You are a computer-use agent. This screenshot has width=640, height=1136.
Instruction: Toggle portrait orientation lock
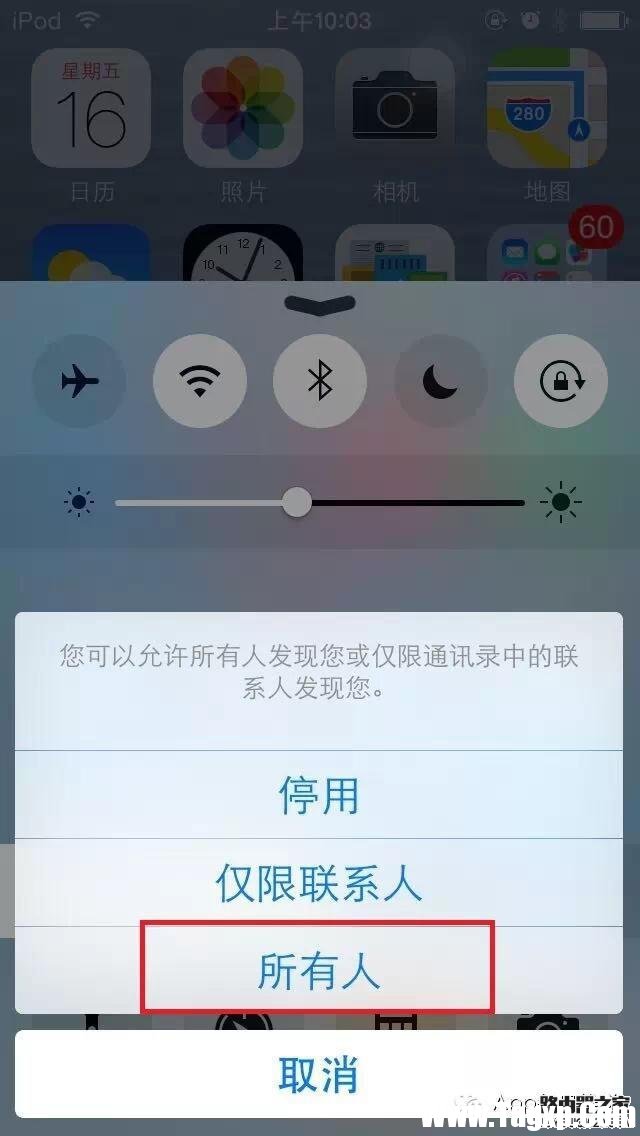(560, 381)
